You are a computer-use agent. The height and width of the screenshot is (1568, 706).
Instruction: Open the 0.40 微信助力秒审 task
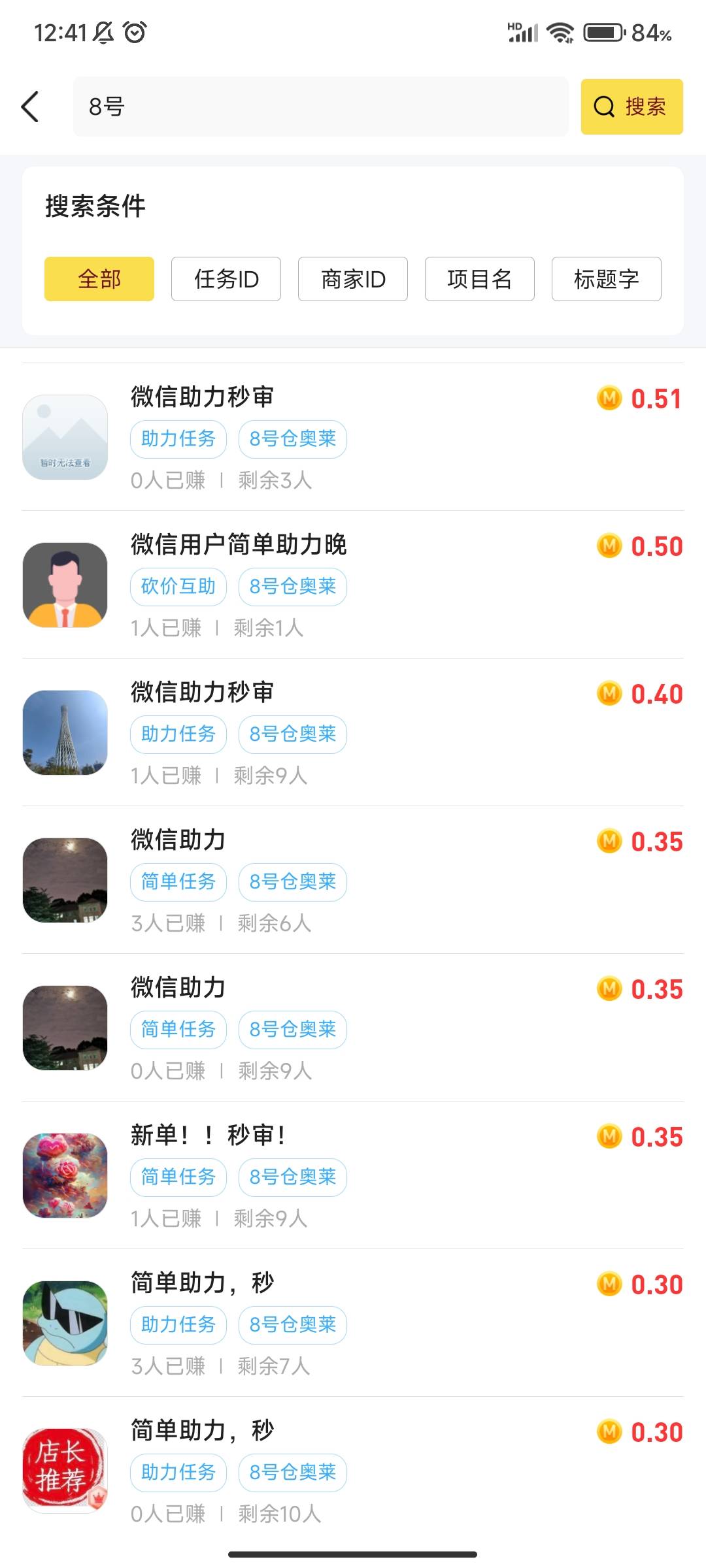coord(353,732)
